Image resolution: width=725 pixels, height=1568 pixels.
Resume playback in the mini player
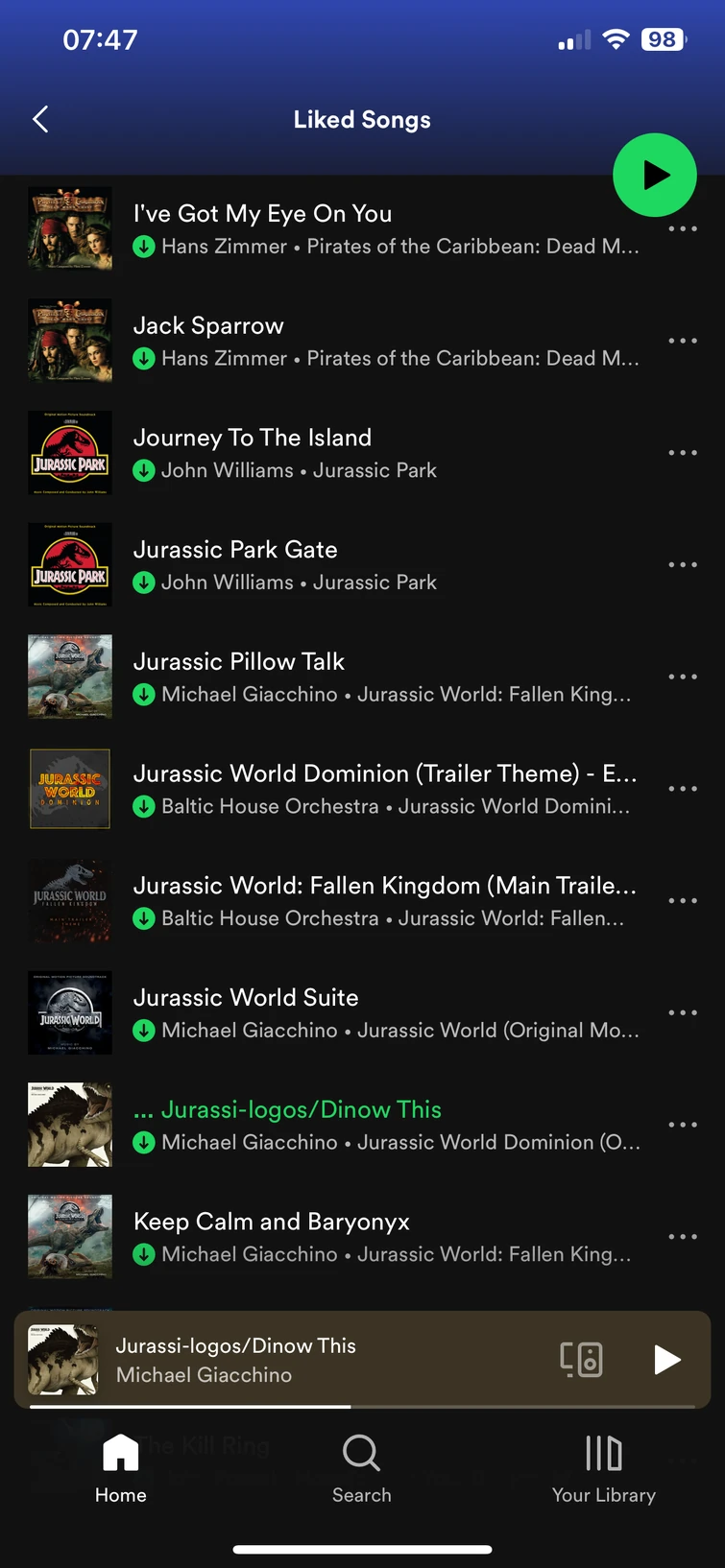666,1360
